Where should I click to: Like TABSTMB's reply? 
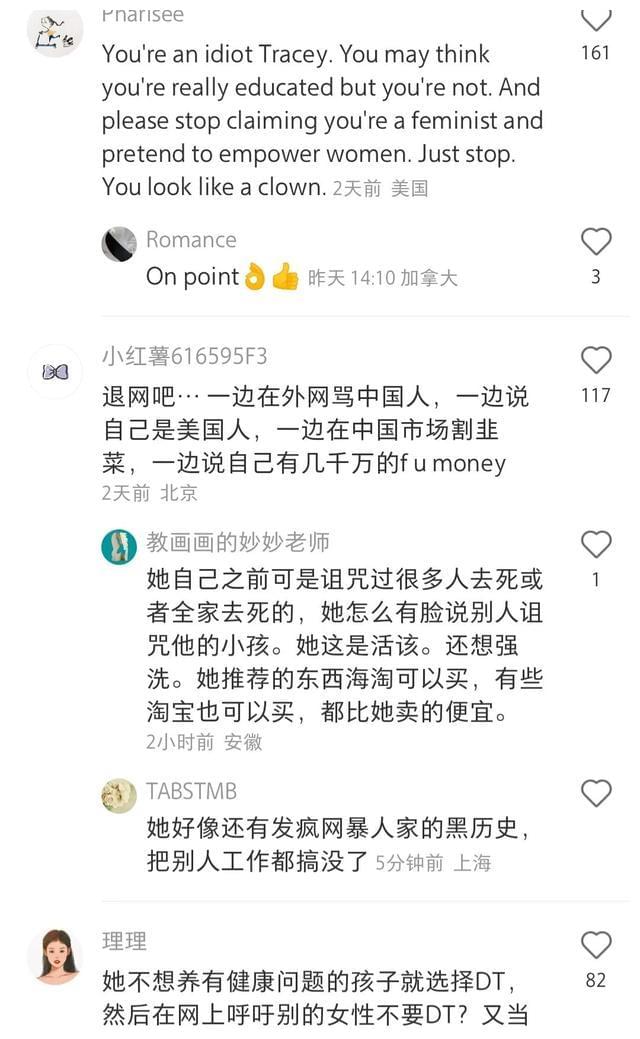coord(596,793)
